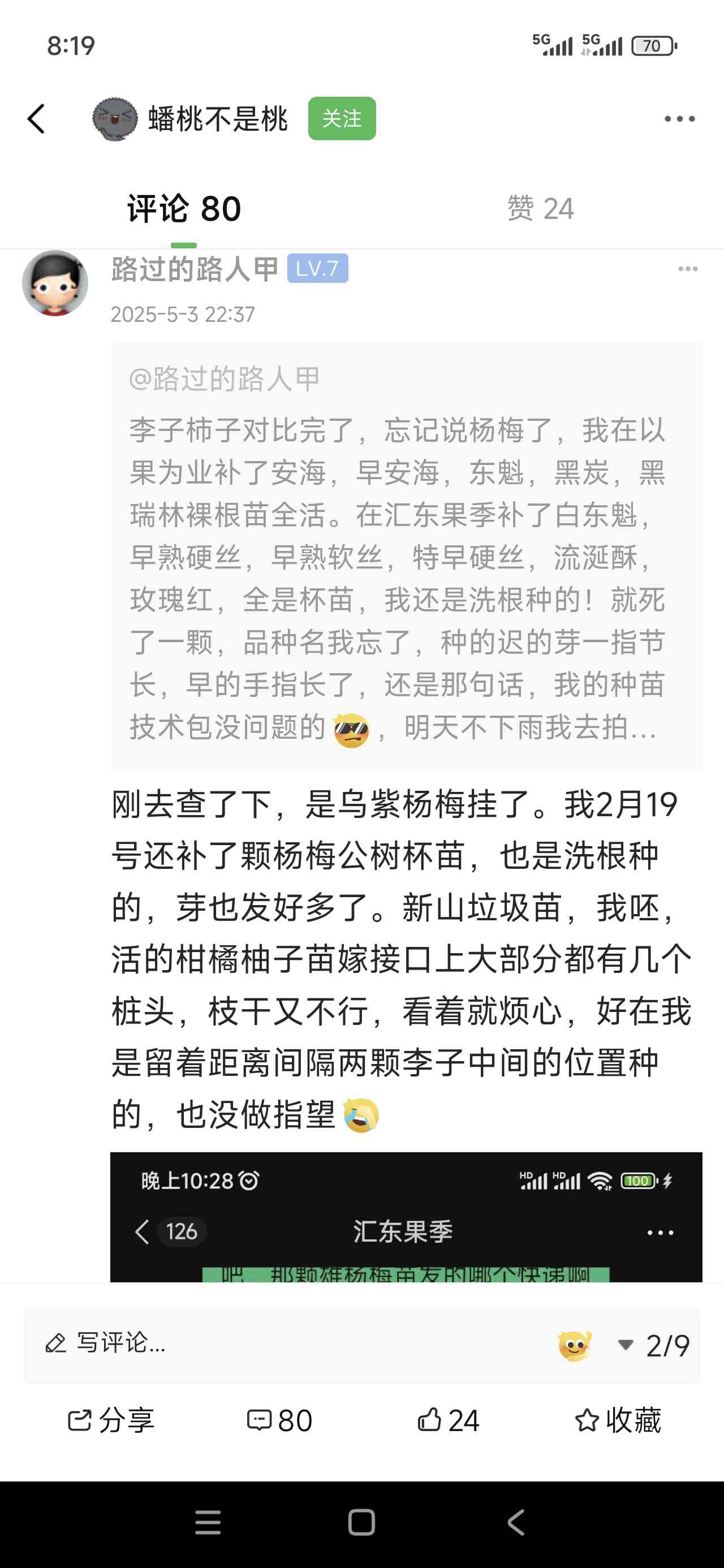Open the post overflow menu in the header
The height and width of the screenshot is (1568, 724).
[x=679, y=119]
